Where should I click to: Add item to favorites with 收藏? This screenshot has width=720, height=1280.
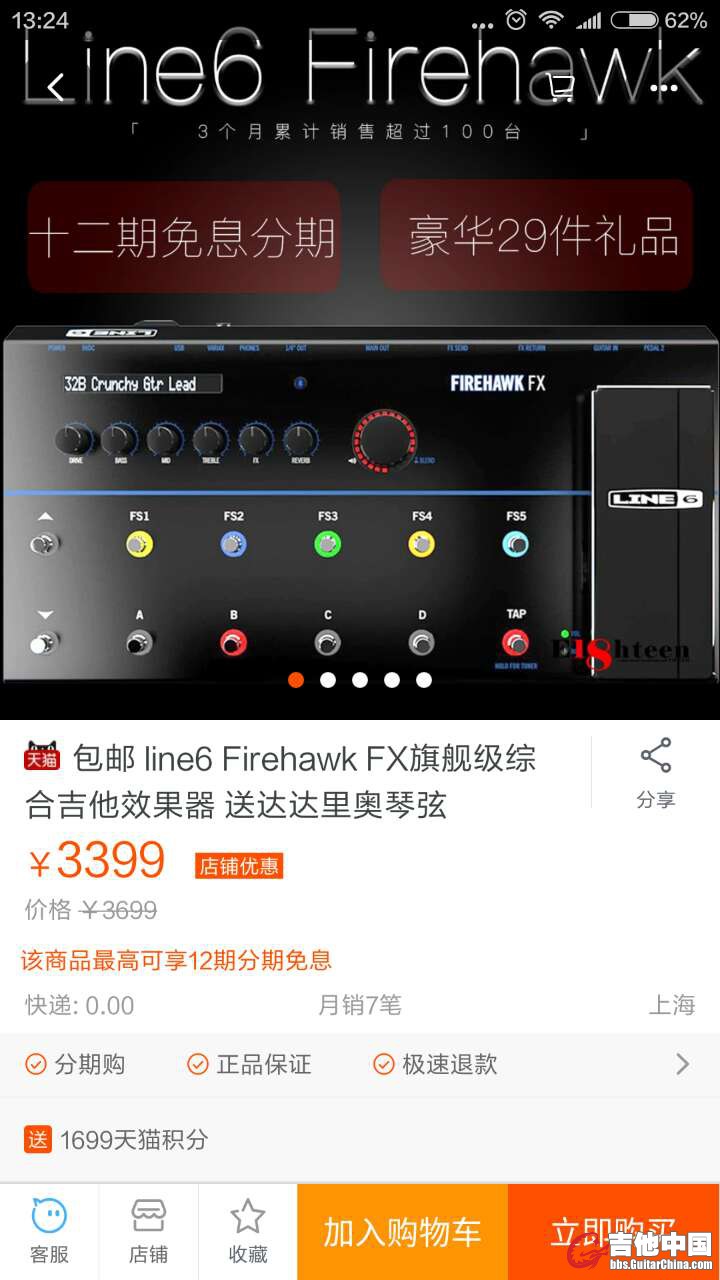pyautogui.click(x=247, y=1231)
